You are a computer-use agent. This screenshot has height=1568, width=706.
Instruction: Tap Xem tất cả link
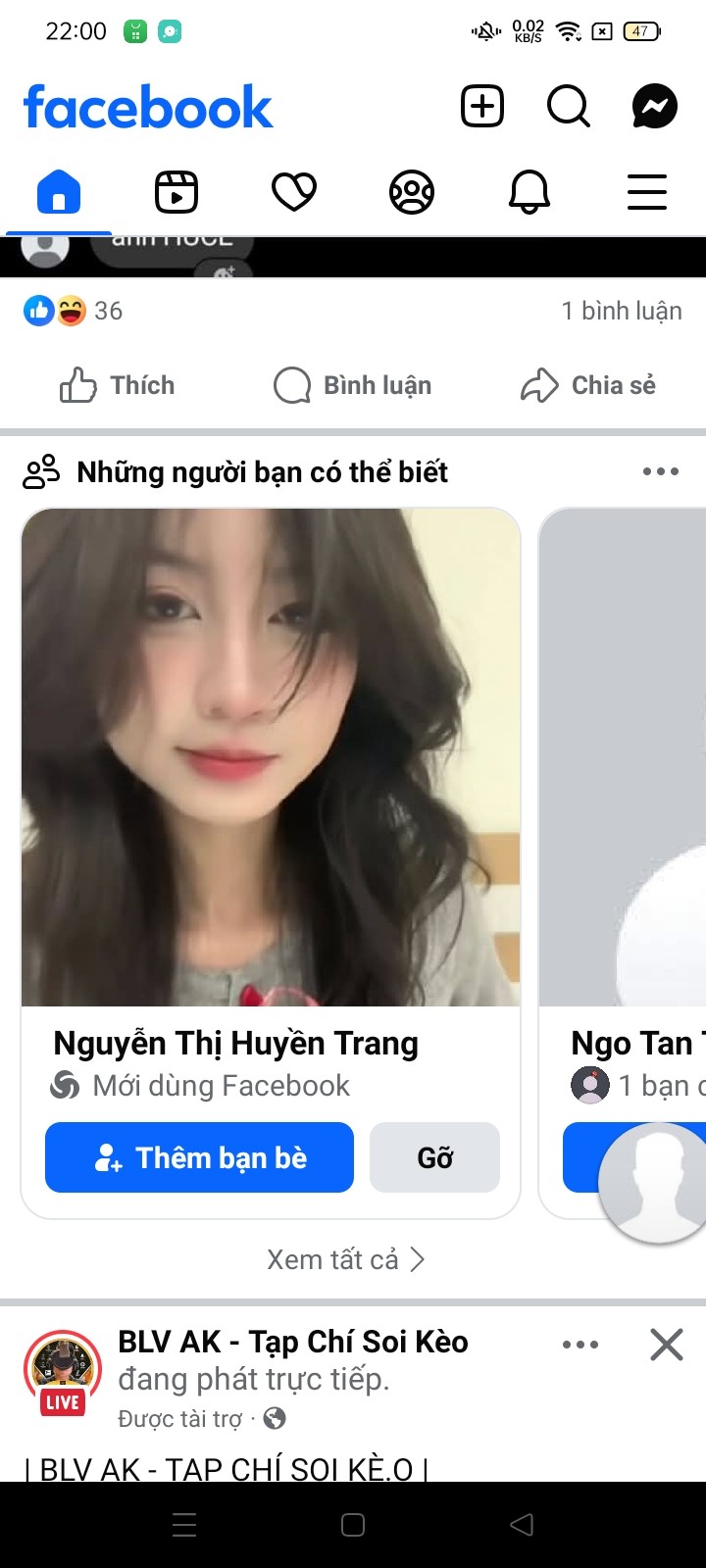tap(346, 1259)
